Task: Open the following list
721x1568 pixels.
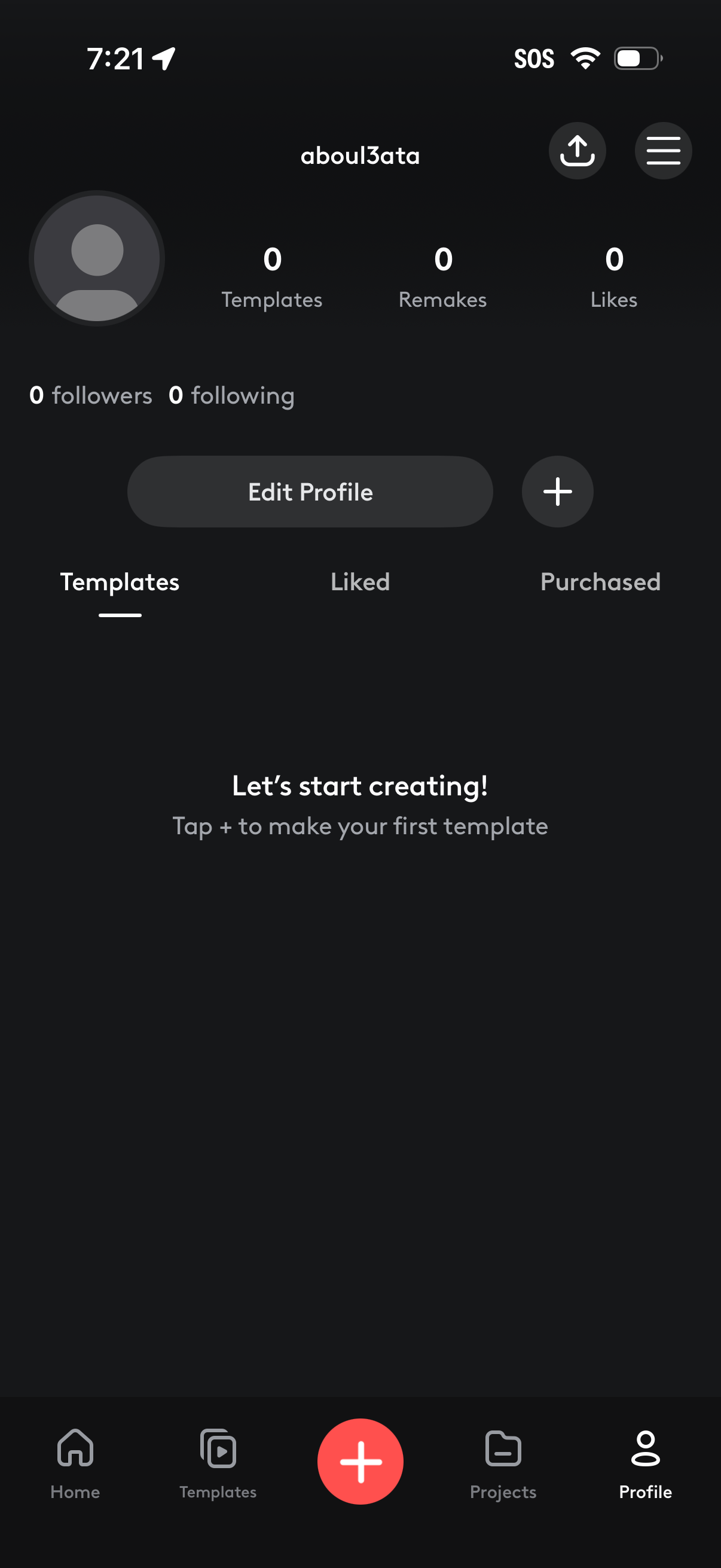Action: [x=230, y=395]
